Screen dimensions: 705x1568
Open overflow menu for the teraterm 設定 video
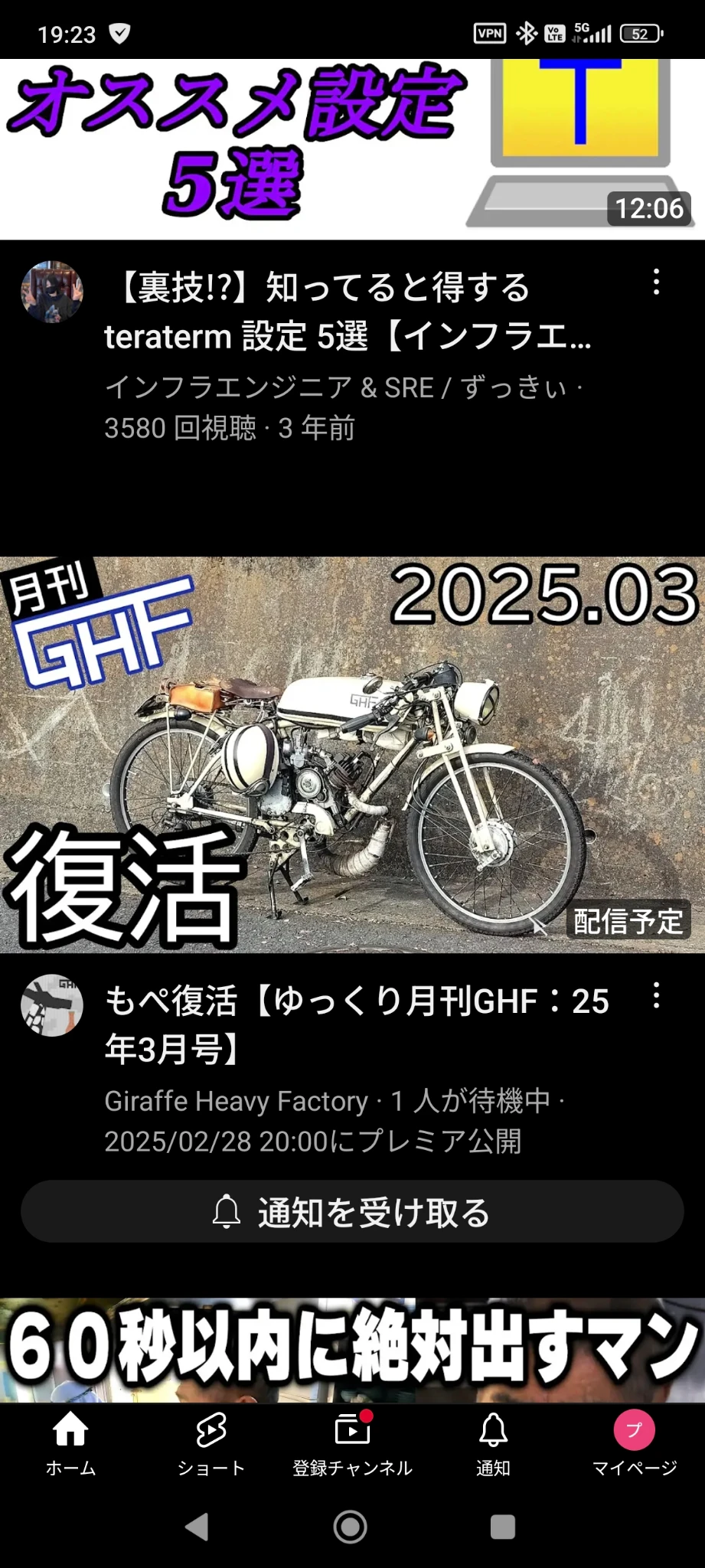(x=656, y=283)
